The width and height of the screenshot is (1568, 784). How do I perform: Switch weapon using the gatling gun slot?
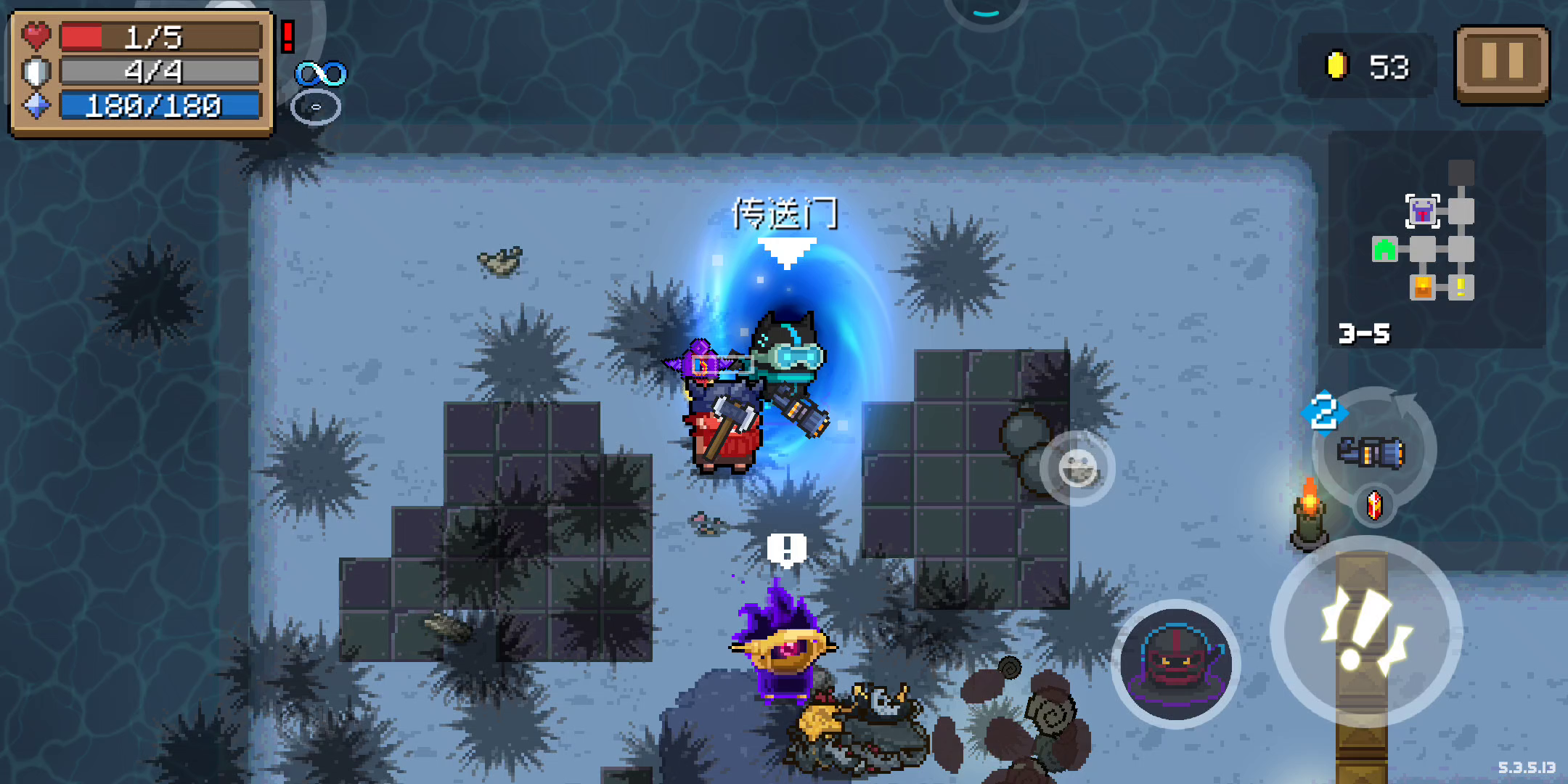1371,452
